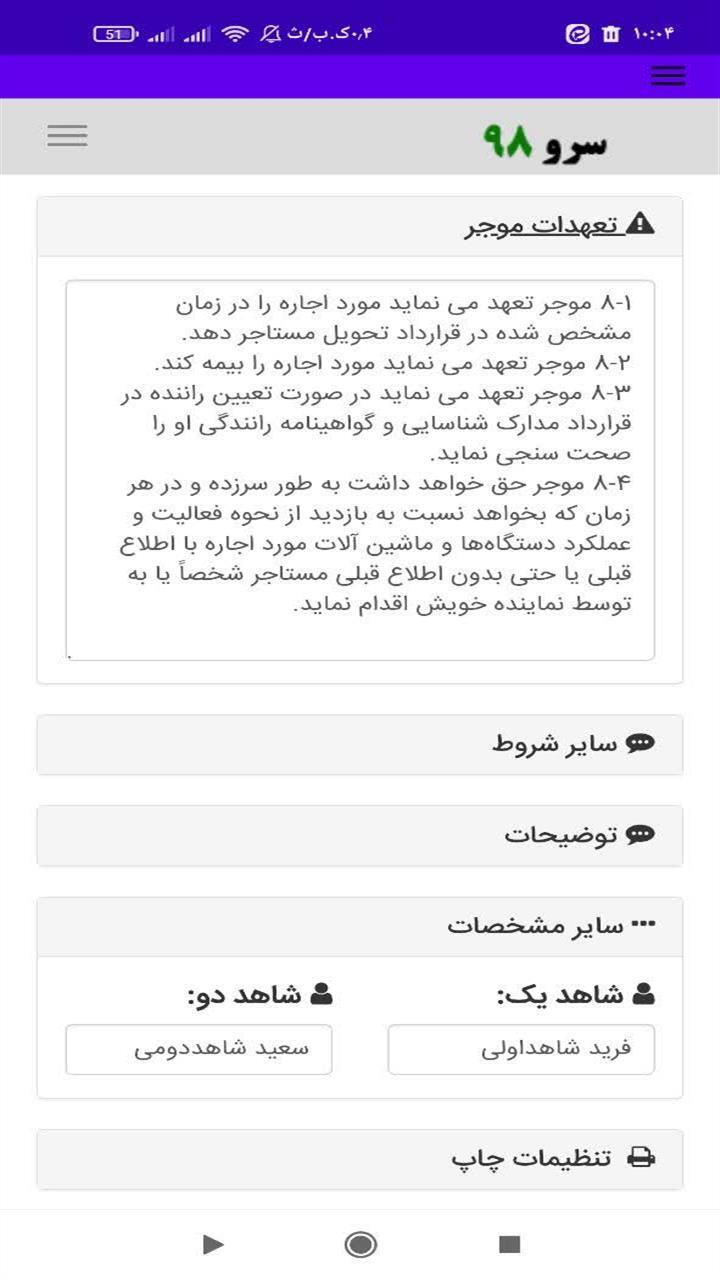The width and height of the screenshot is (720, 1280).
Task: Click the printer icon next to تنظیمات چاپ
Action: [x=640, y=1157]
